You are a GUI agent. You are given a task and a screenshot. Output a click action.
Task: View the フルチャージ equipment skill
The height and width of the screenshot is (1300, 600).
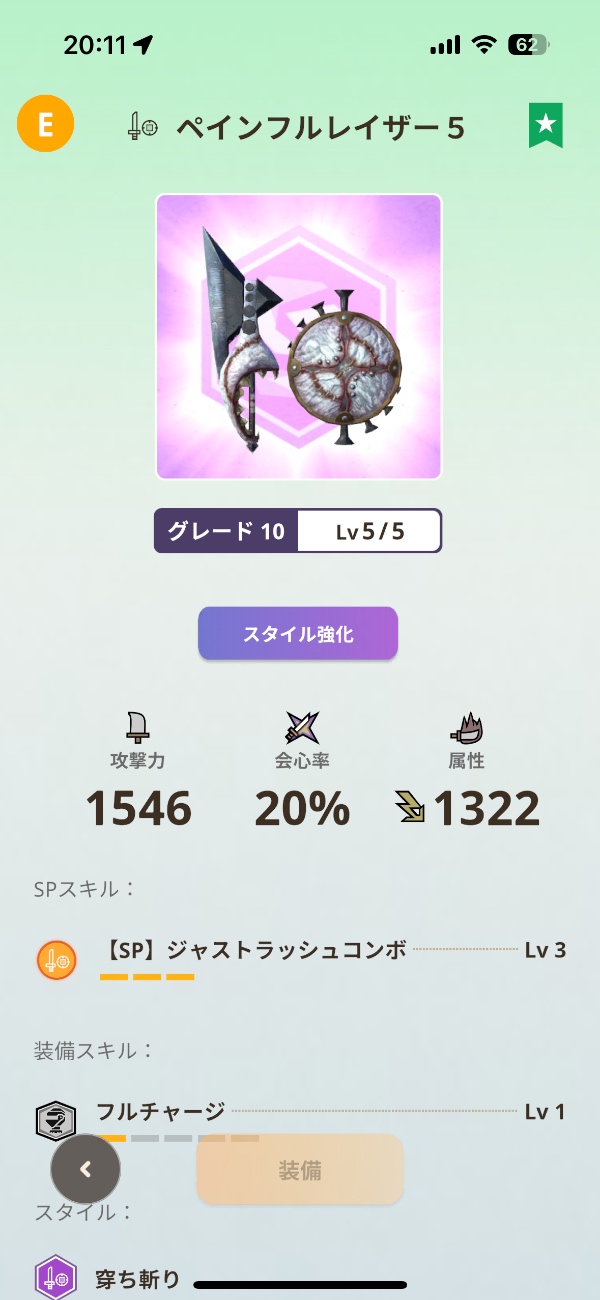pyautogui.click(x=160, y=1111)
